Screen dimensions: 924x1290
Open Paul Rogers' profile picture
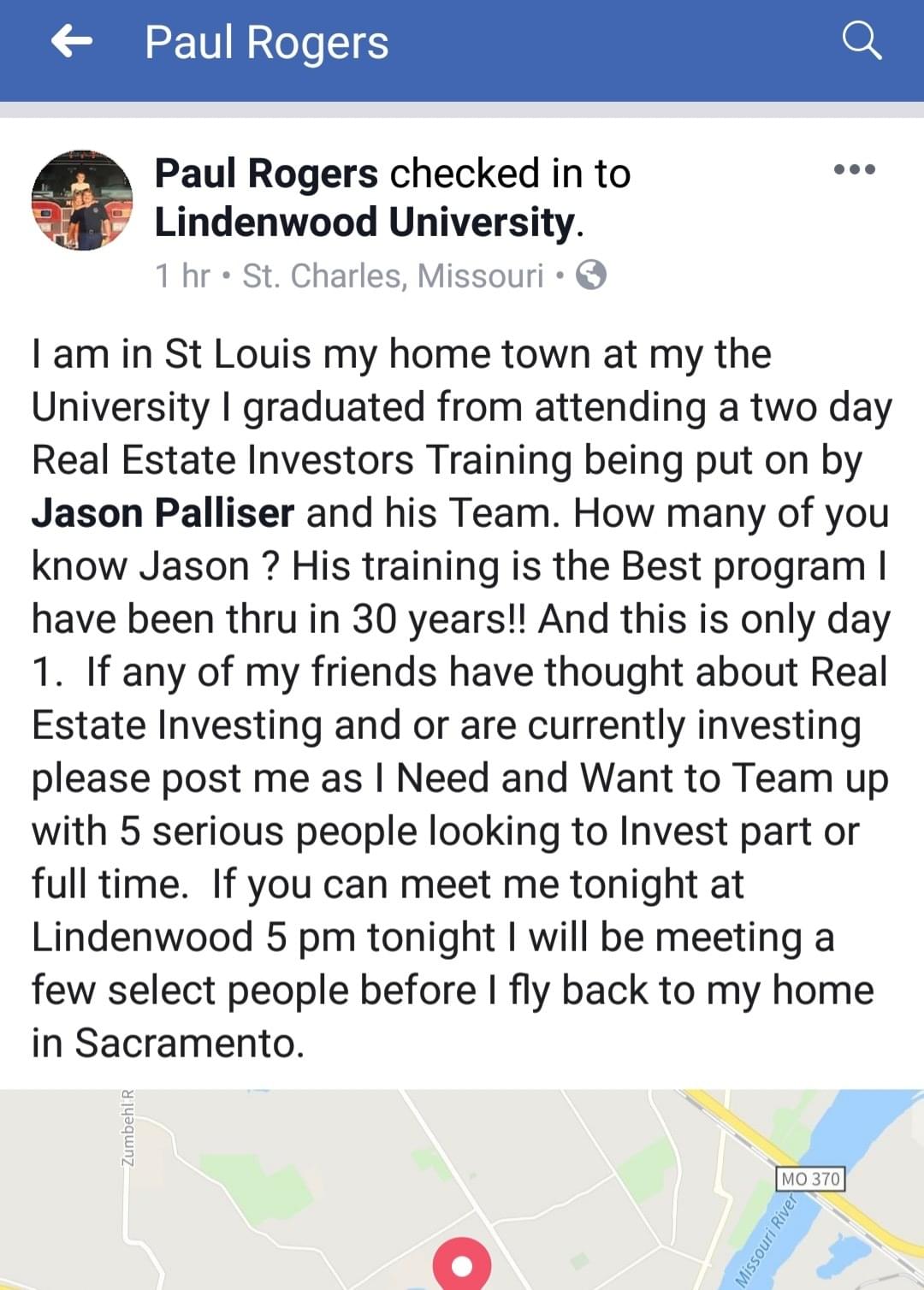pyautogui.click(x=82, y=201)
